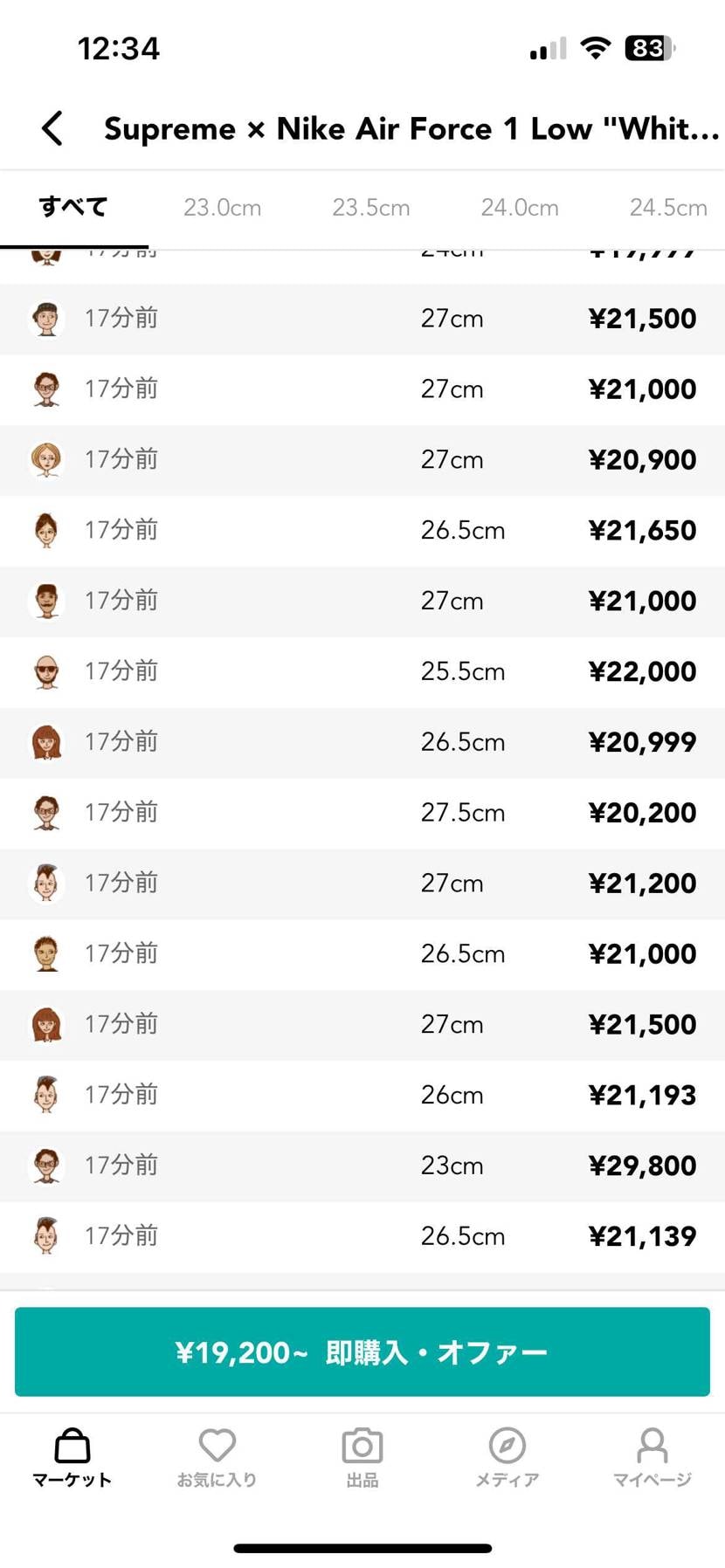Go back using the arrow icon

coord(52,128)
